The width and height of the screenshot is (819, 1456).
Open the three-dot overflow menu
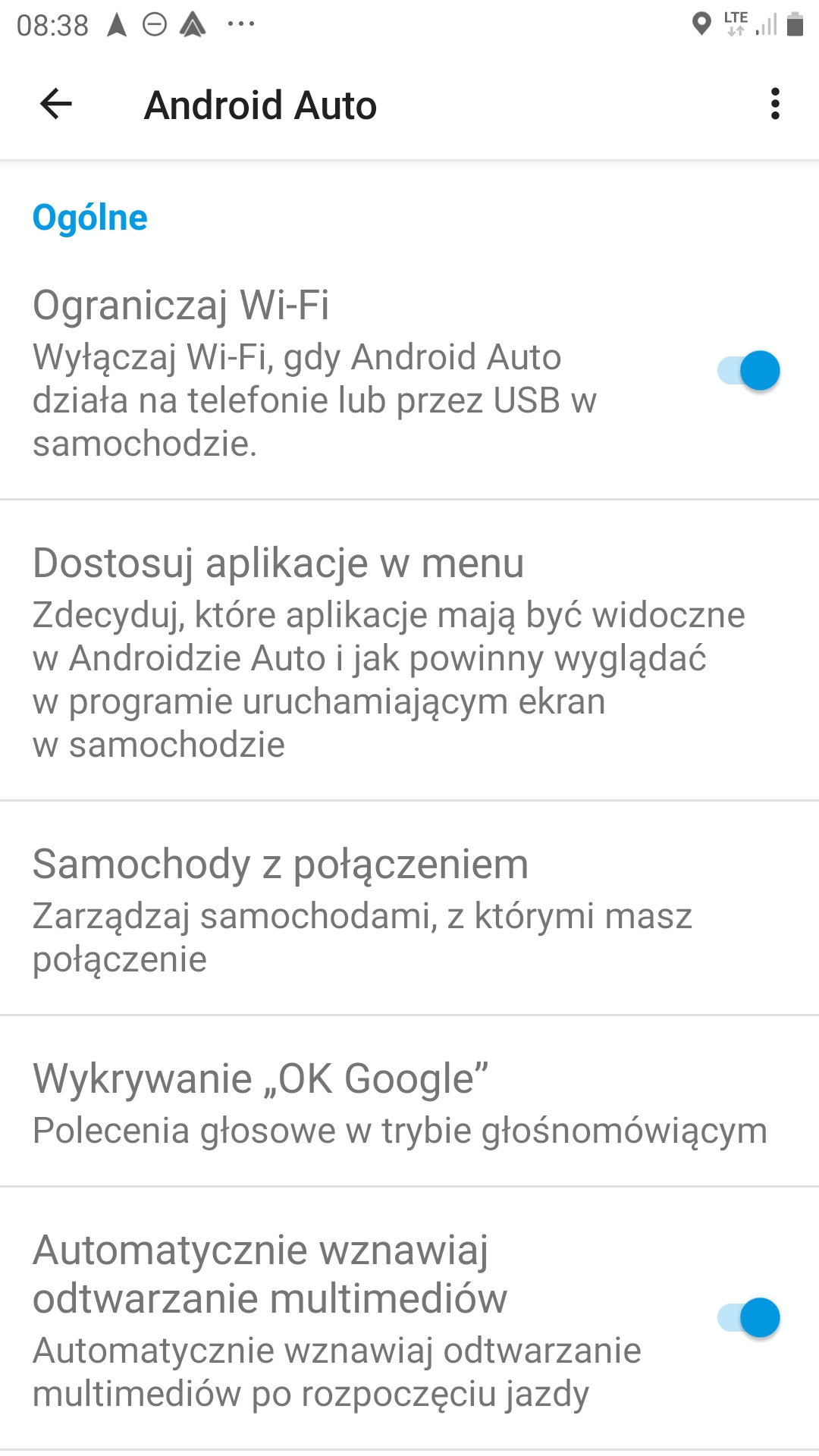point(774,104)
